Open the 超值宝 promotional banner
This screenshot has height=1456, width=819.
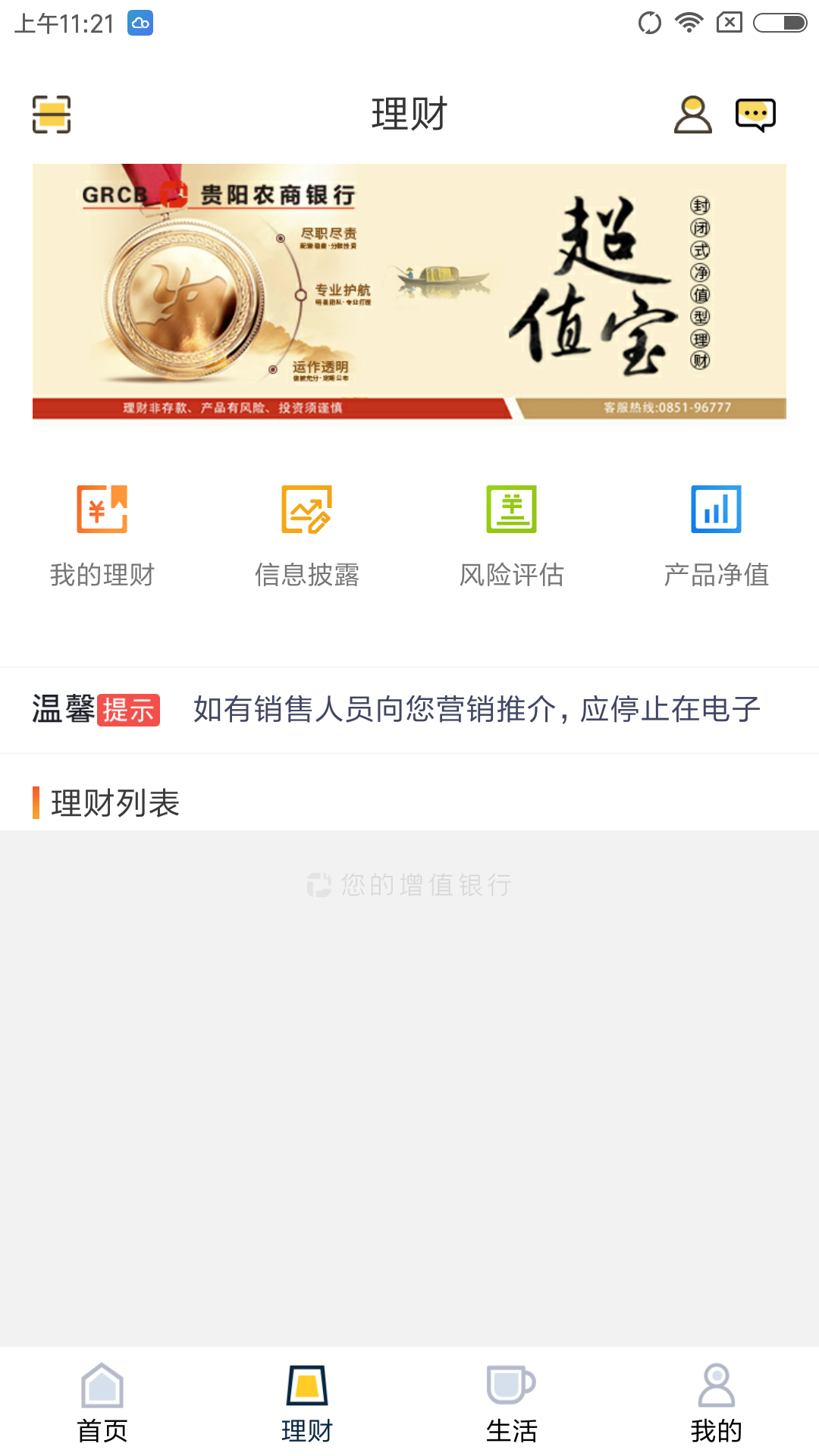(x=409, y=292)
